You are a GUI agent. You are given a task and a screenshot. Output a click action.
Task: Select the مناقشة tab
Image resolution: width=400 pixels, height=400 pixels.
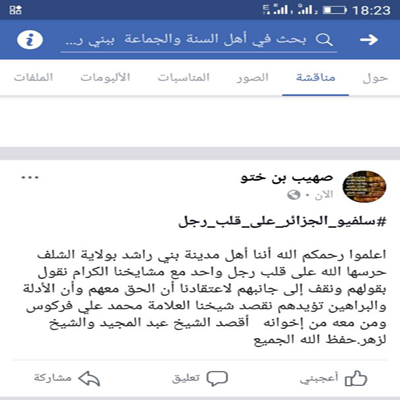[x=316, y=78]
